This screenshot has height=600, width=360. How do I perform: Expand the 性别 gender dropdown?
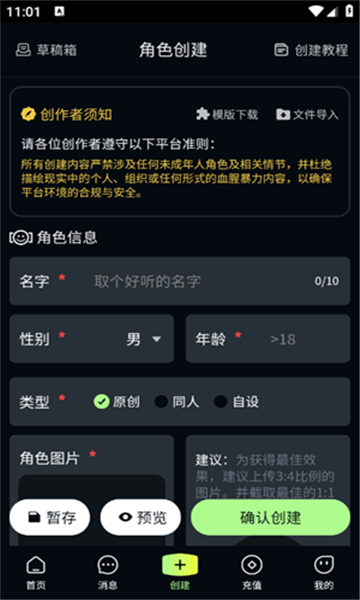[92, 339]
